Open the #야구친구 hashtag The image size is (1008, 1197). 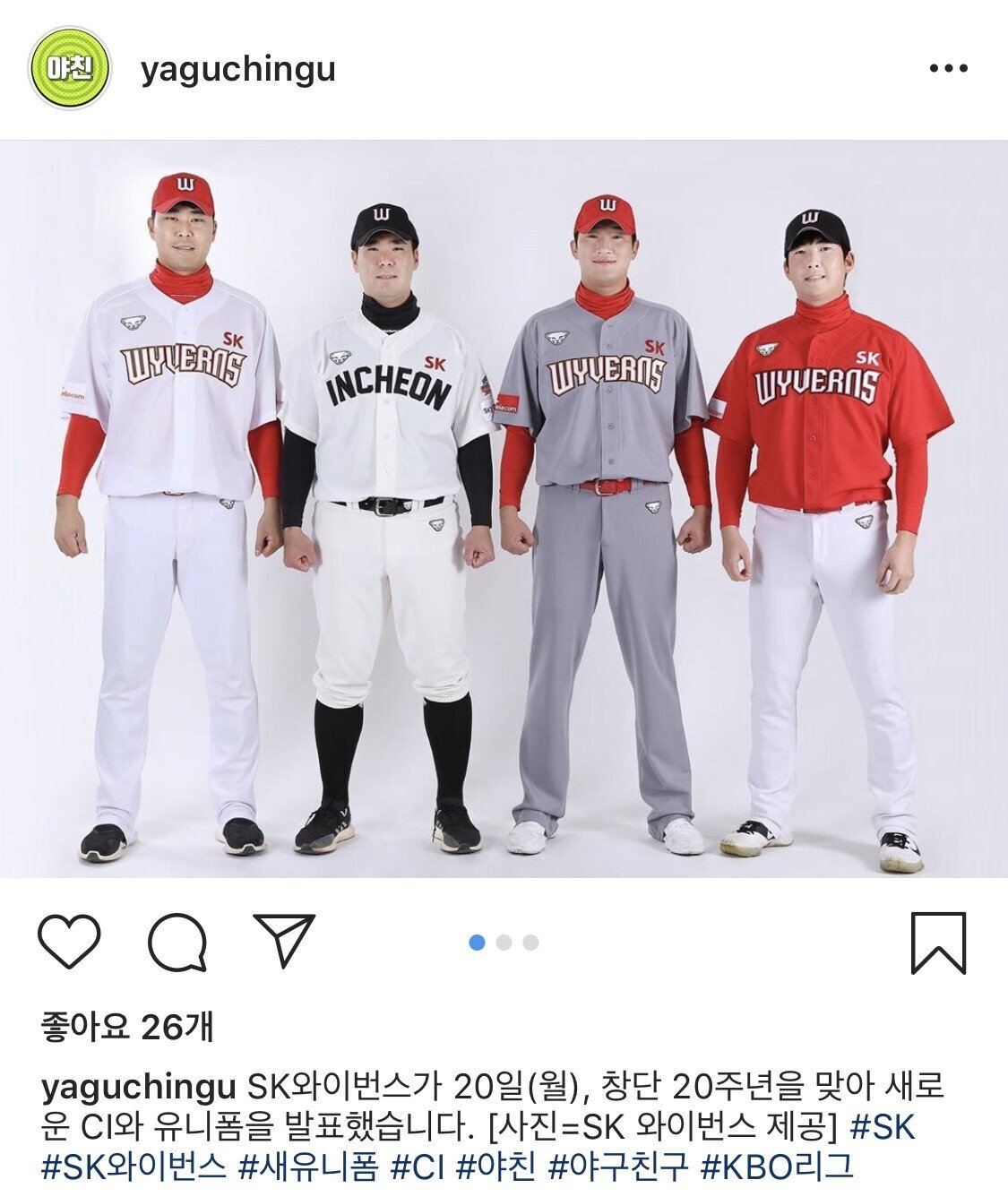click(x=618, y=1167)
